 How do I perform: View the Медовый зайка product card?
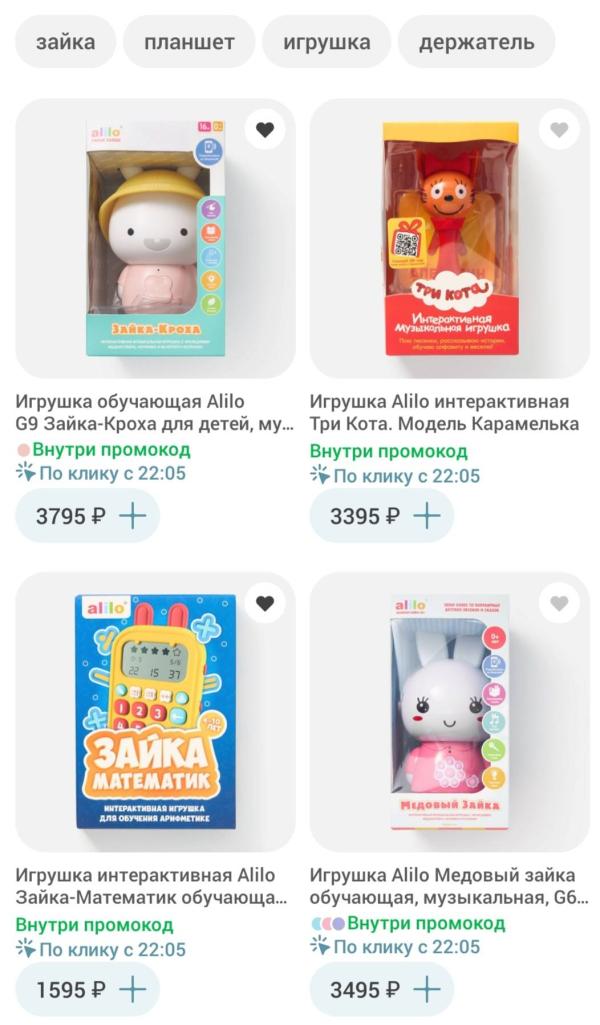[x=450, y=712]
